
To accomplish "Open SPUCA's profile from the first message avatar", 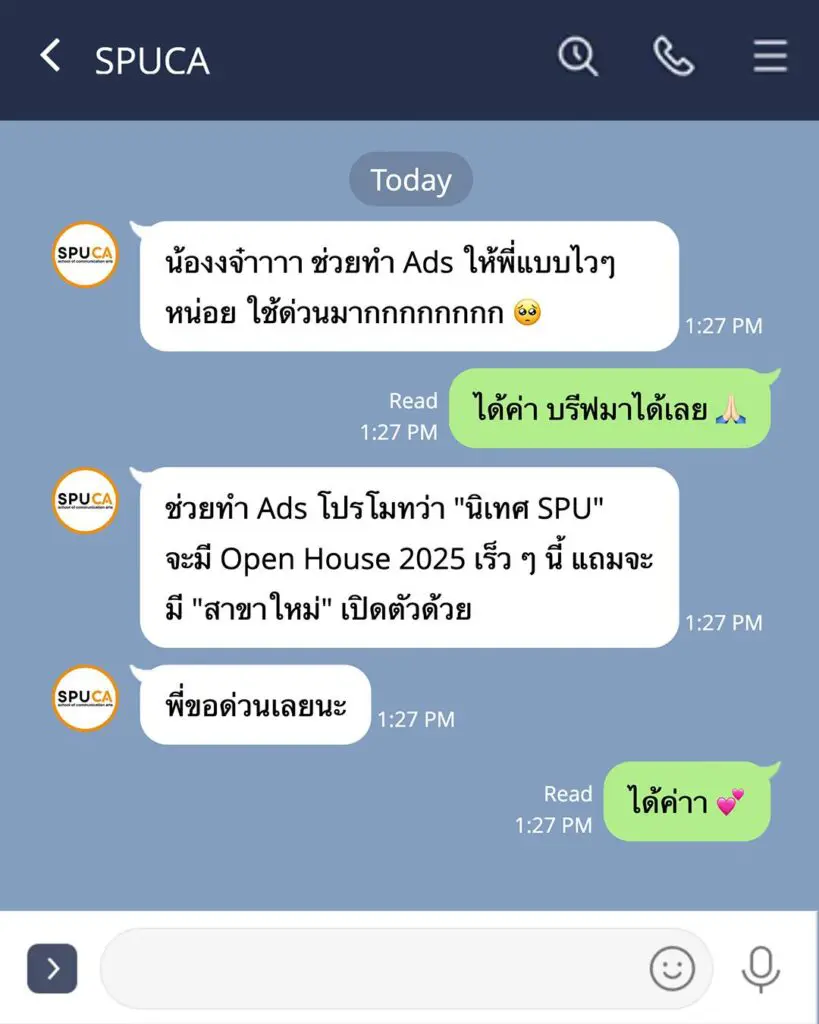I will 85,254.
